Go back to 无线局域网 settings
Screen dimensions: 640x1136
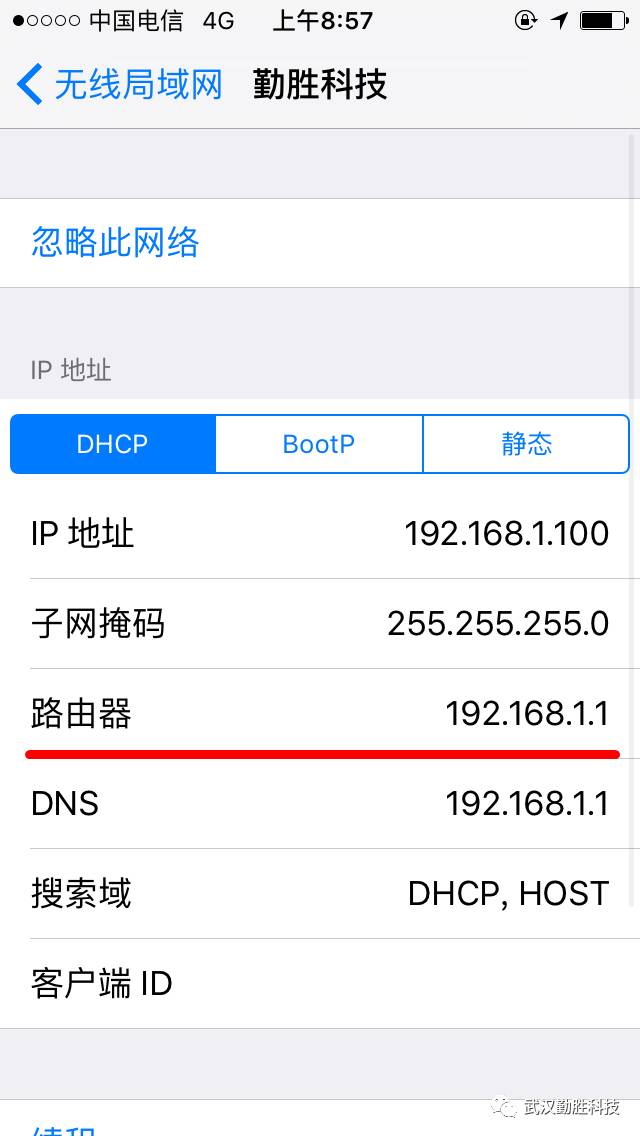point(119,85)
